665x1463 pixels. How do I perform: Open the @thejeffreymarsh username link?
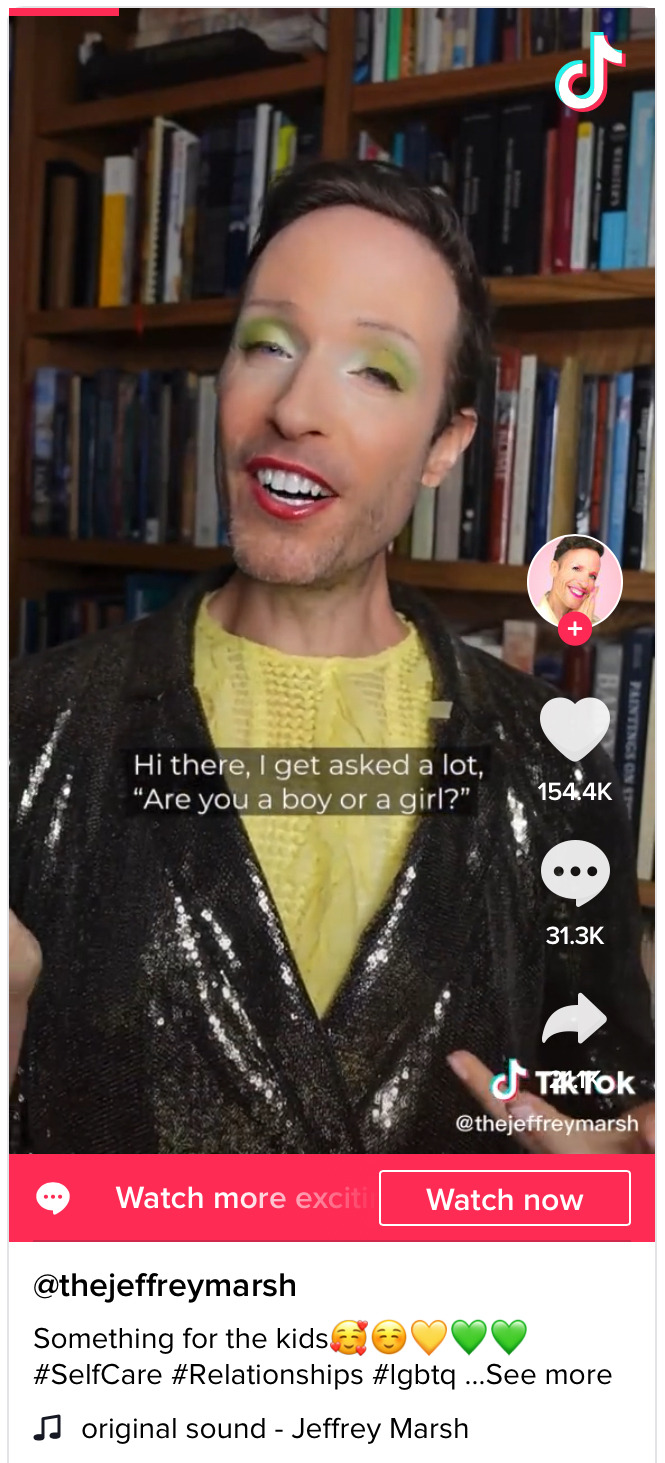165,1286
